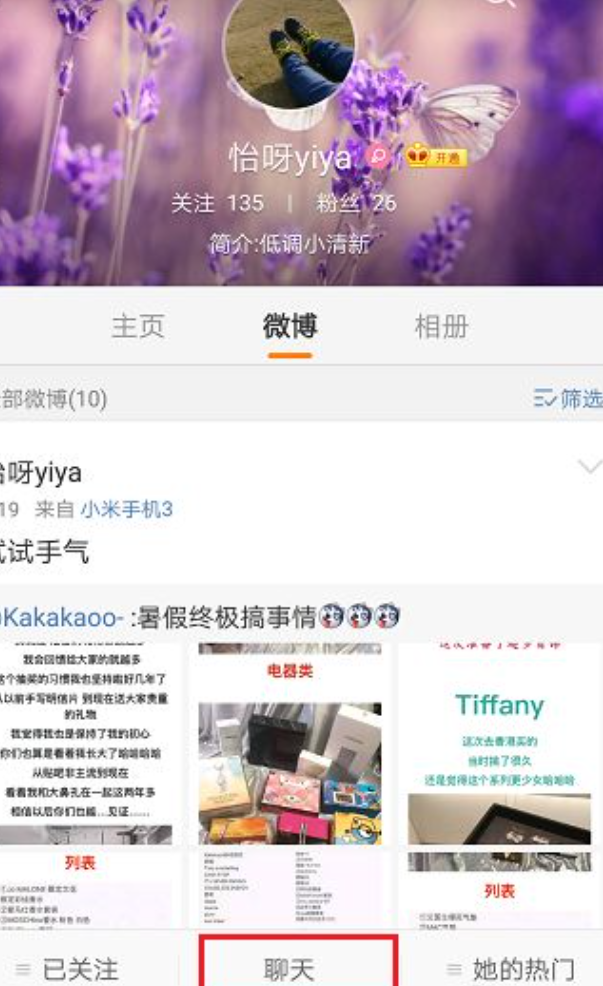This screenshot has width=603, height=986.
Task: Open 她的热门 menu
Action: pos(510,968)
